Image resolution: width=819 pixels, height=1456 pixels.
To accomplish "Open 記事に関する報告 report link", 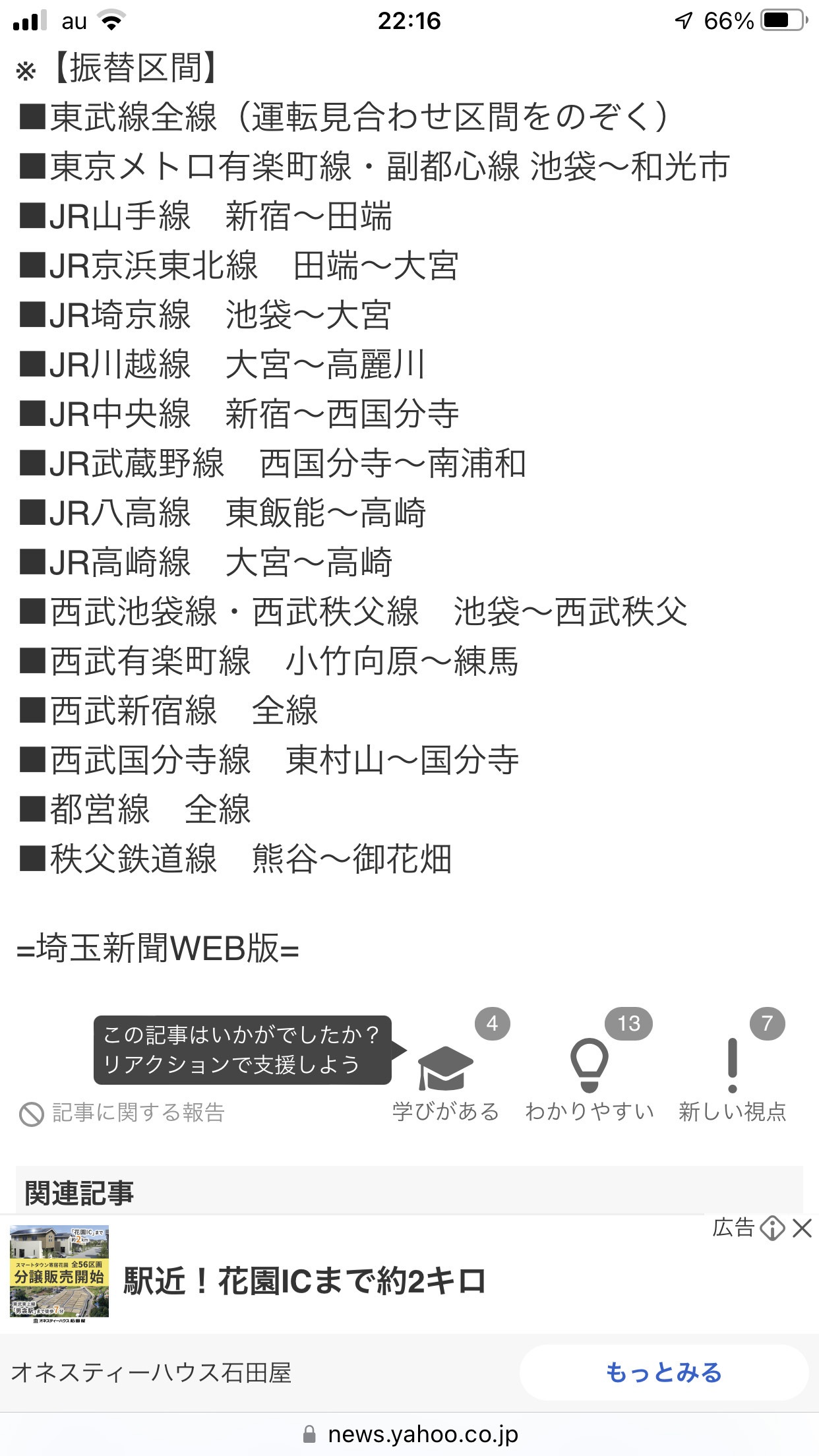I will (x=122, y=1113).
